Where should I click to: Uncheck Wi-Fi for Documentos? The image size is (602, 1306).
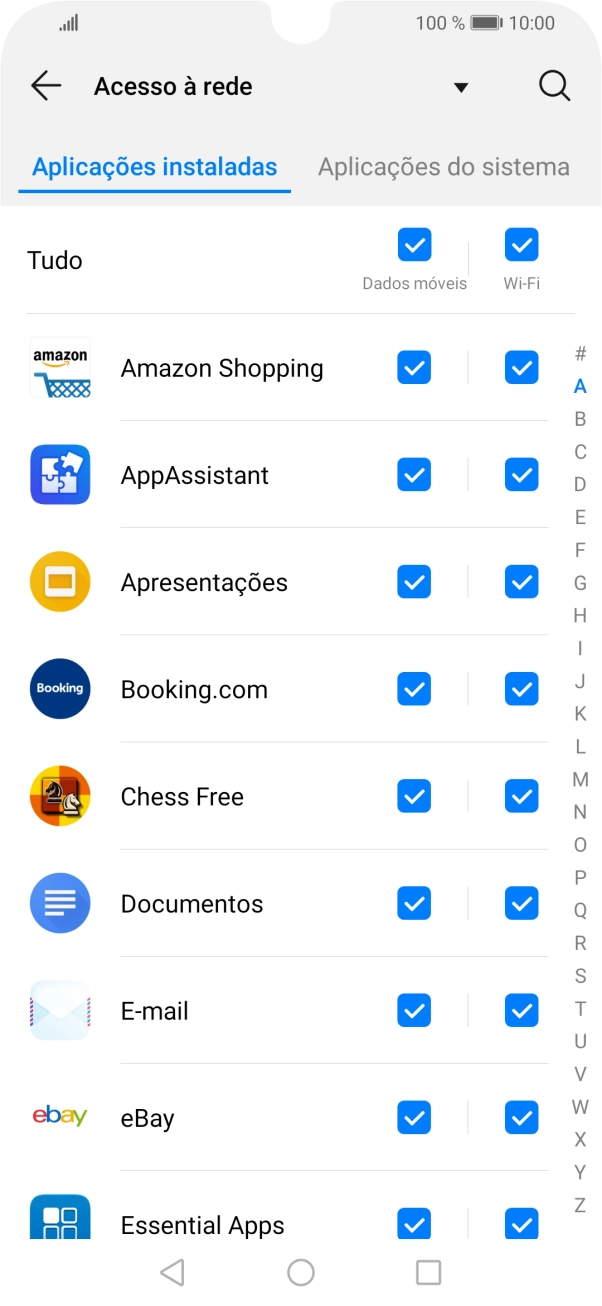click(522, 904)
